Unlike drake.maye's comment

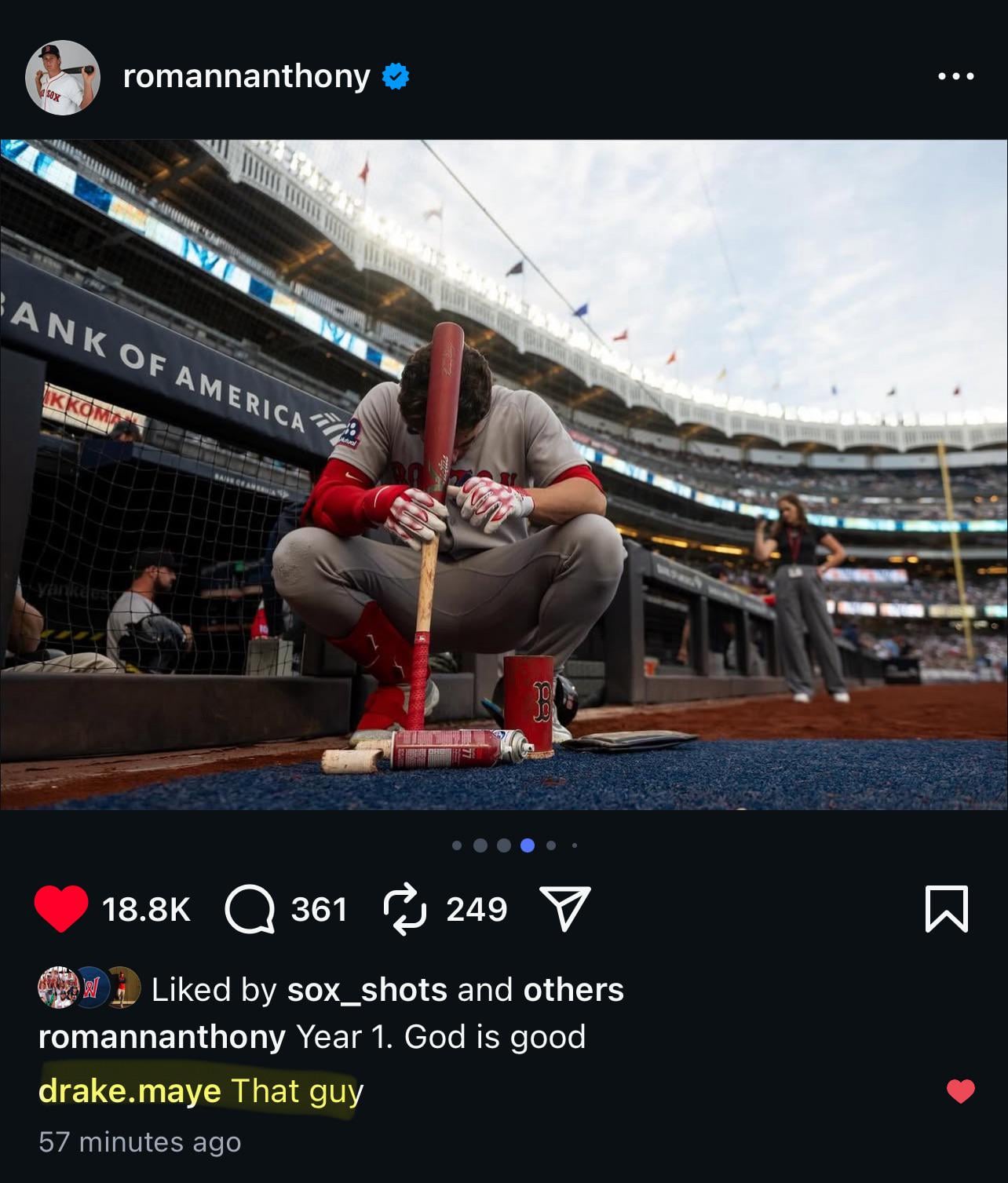pos(960,1091)
